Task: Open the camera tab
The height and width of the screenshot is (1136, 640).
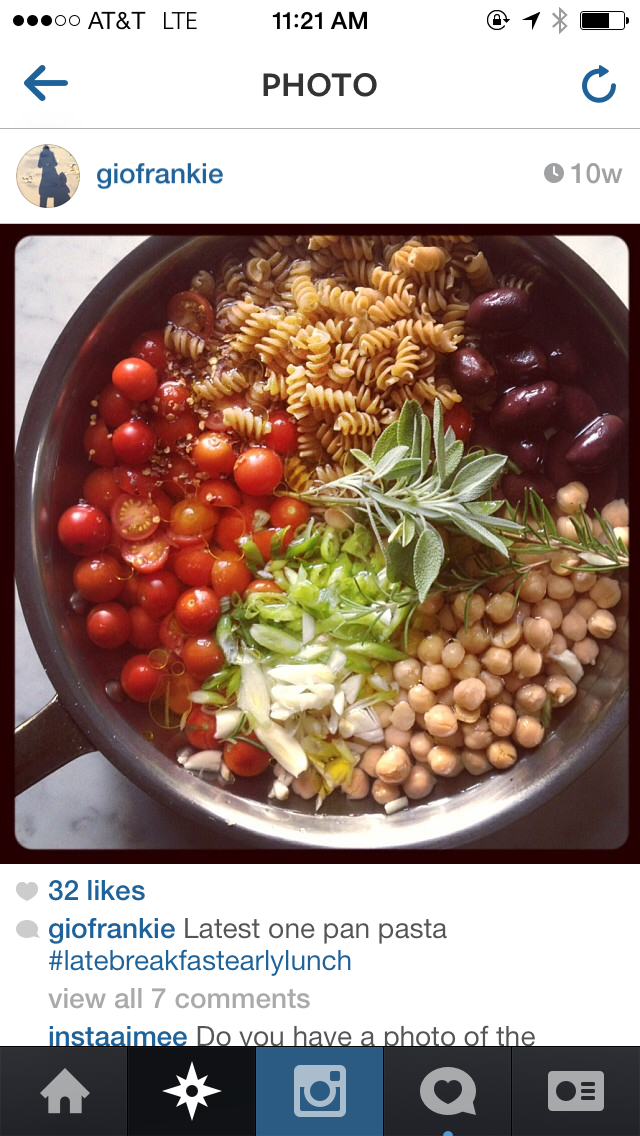Action: pyautogui.click(x=320, y=1091)
